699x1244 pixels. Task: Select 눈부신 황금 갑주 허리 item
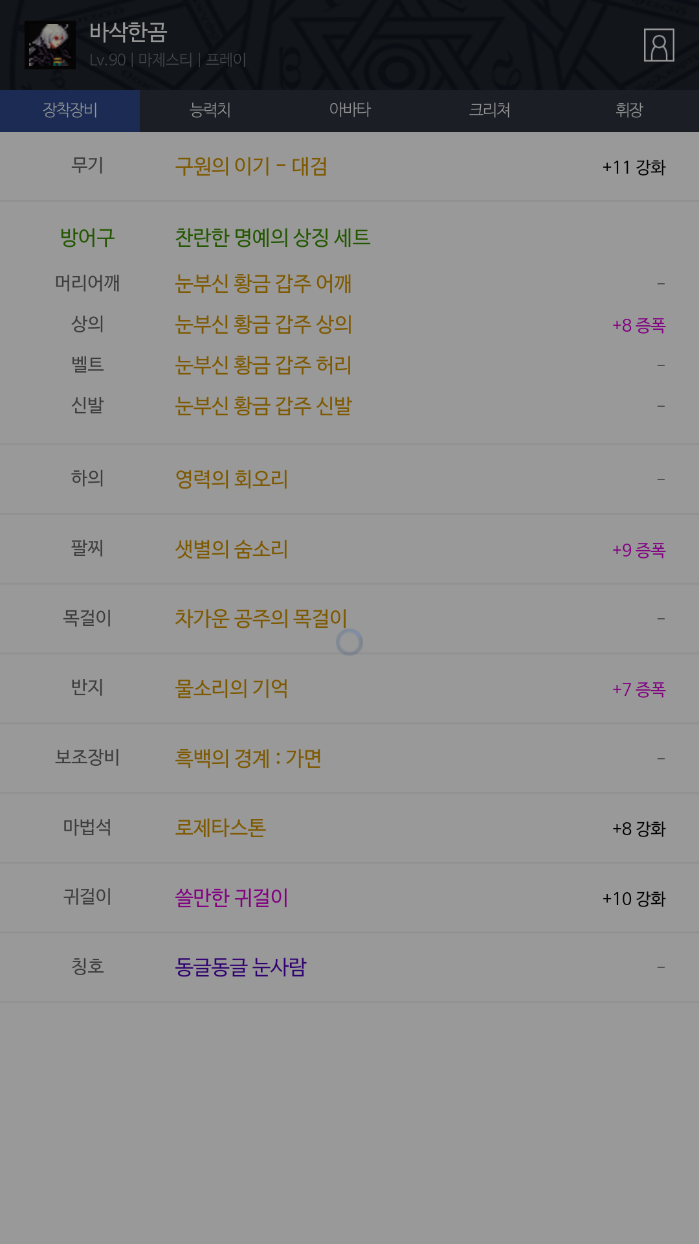[263, 366]
